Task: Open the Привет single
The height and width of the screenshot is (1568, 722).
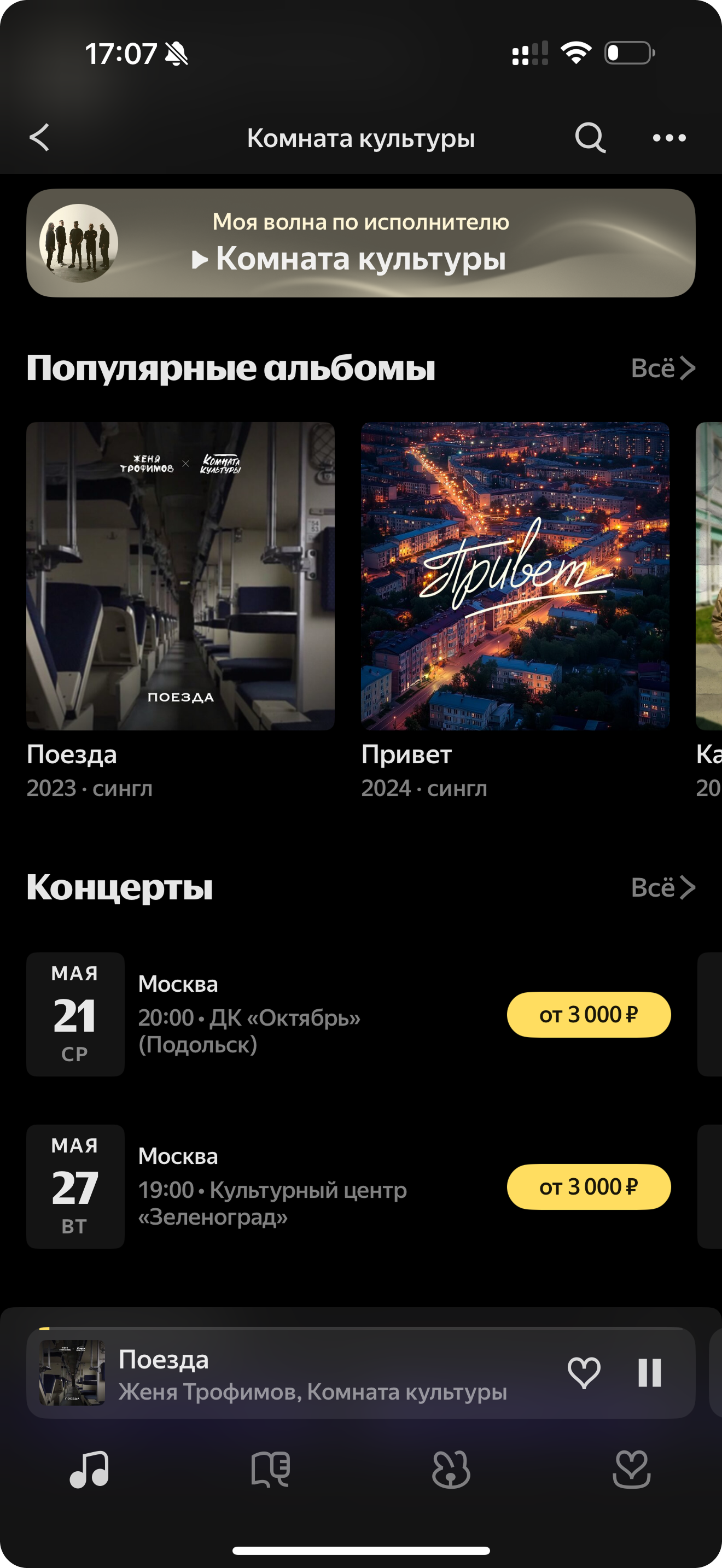Action: [515, 576]
